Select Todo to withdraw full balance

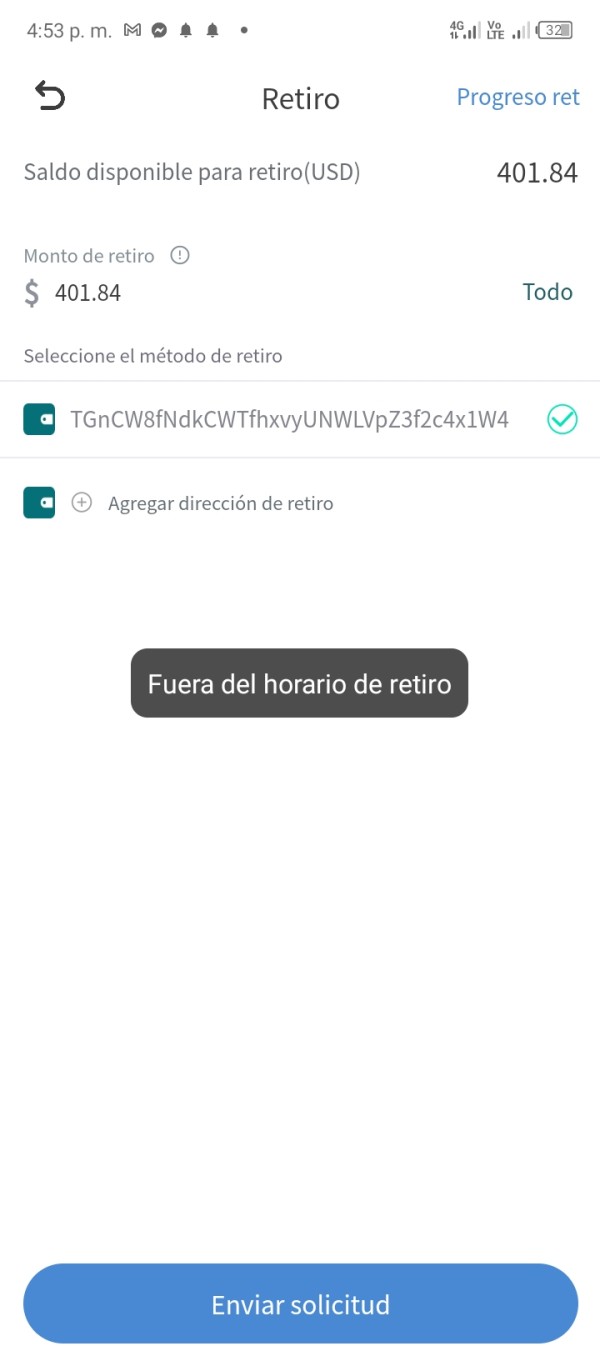pos(548,292)
